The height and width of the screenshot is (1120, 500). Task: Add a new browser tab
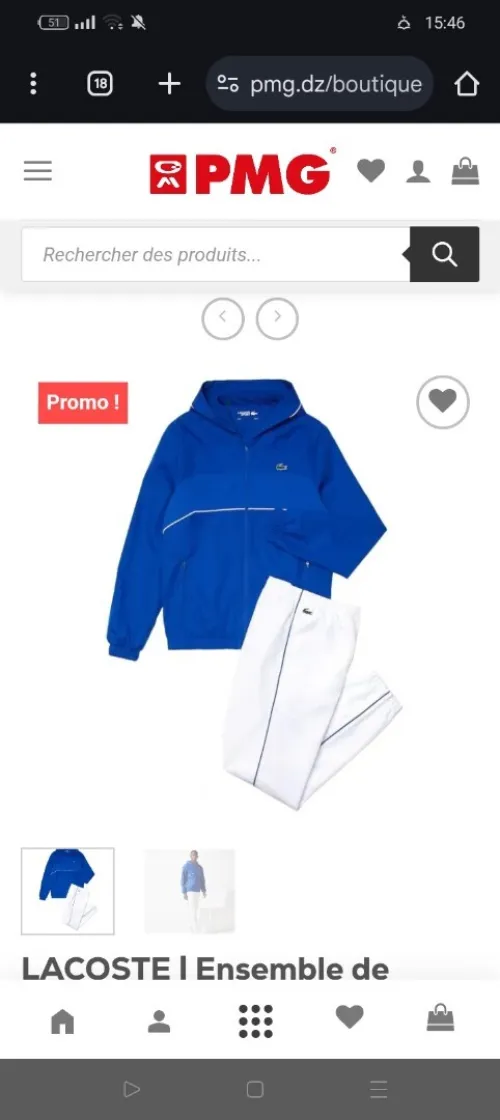click(169, 84)
